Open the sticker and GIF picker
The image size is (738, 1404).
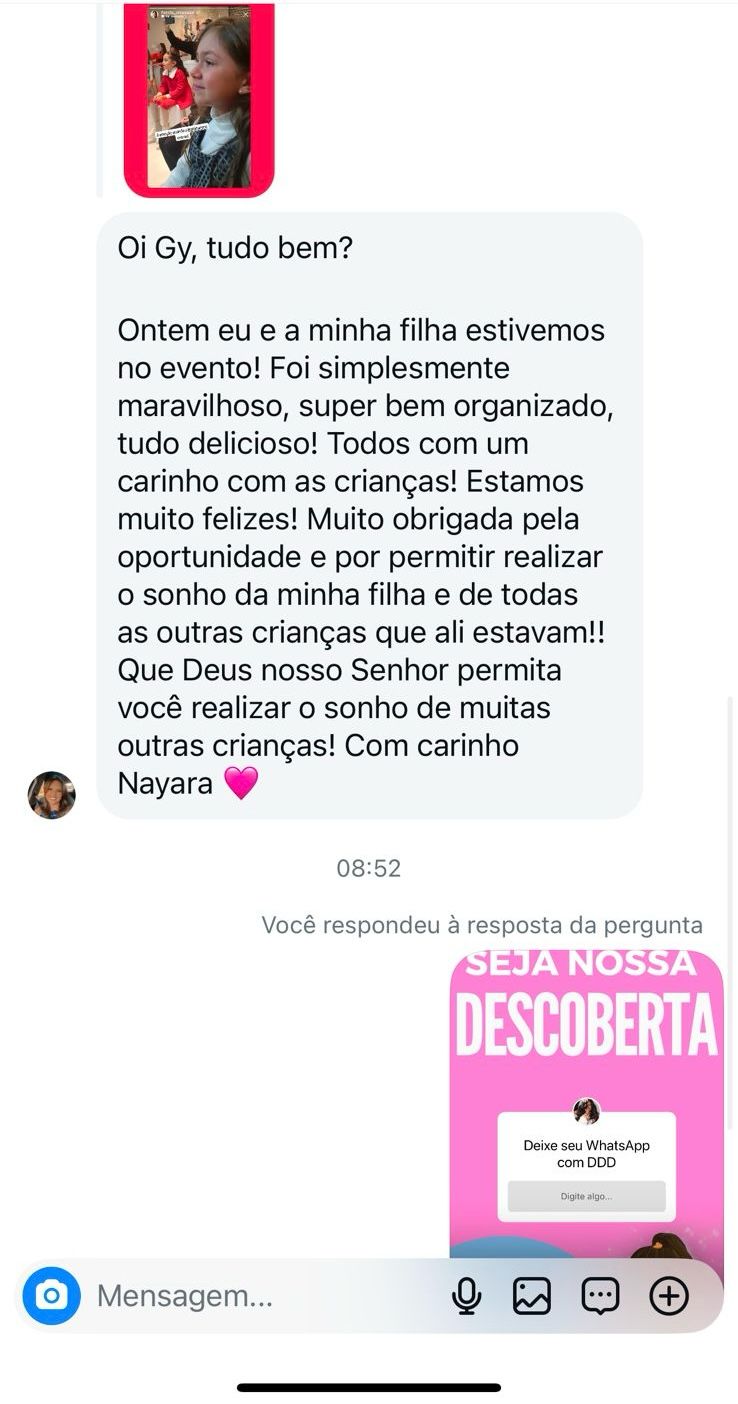[x=600, y=1296]
